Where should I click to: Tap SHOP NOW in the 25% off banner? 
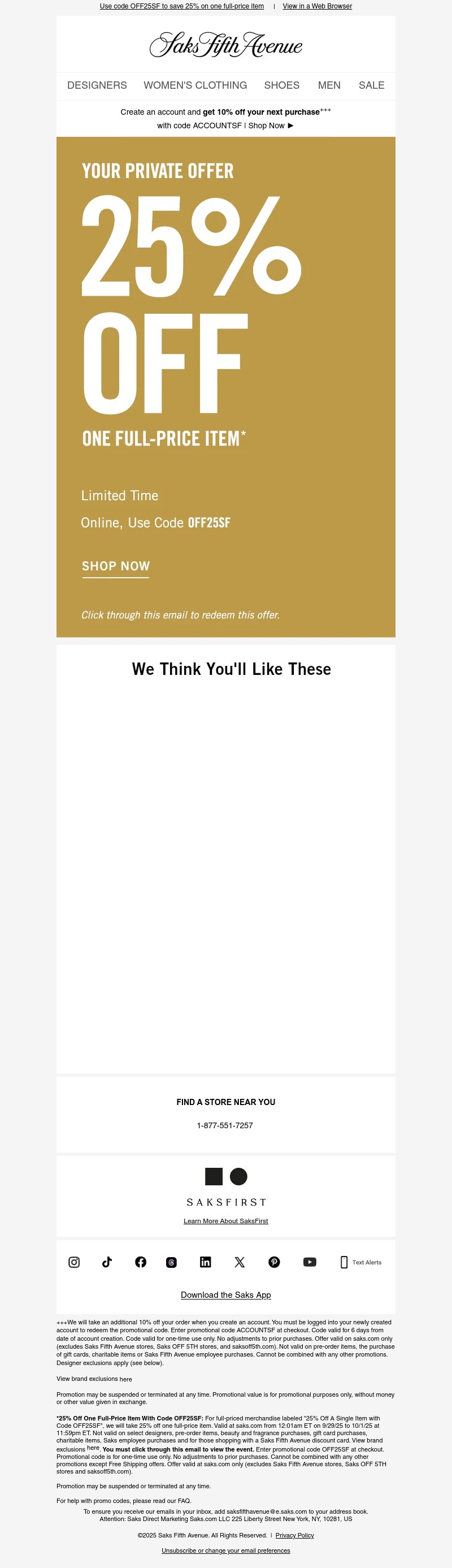point(116,566)
